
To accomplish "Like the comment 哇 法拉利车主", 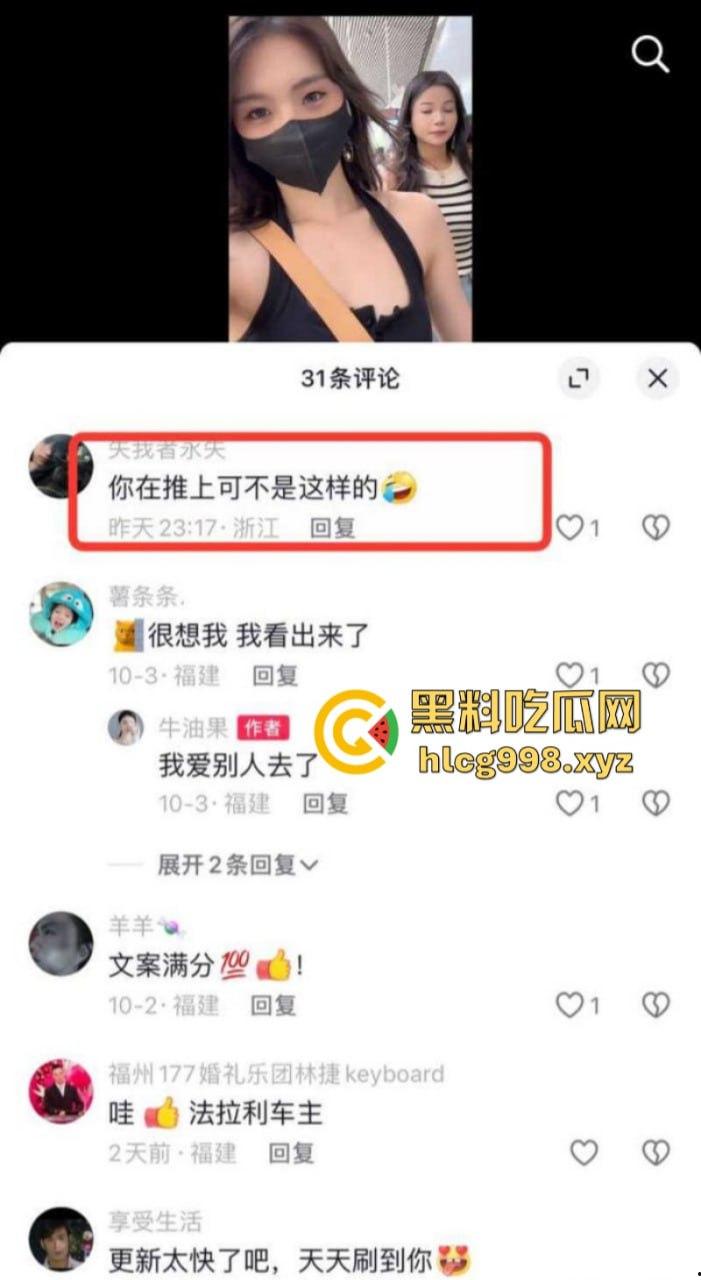I will tap(583, 1153).
